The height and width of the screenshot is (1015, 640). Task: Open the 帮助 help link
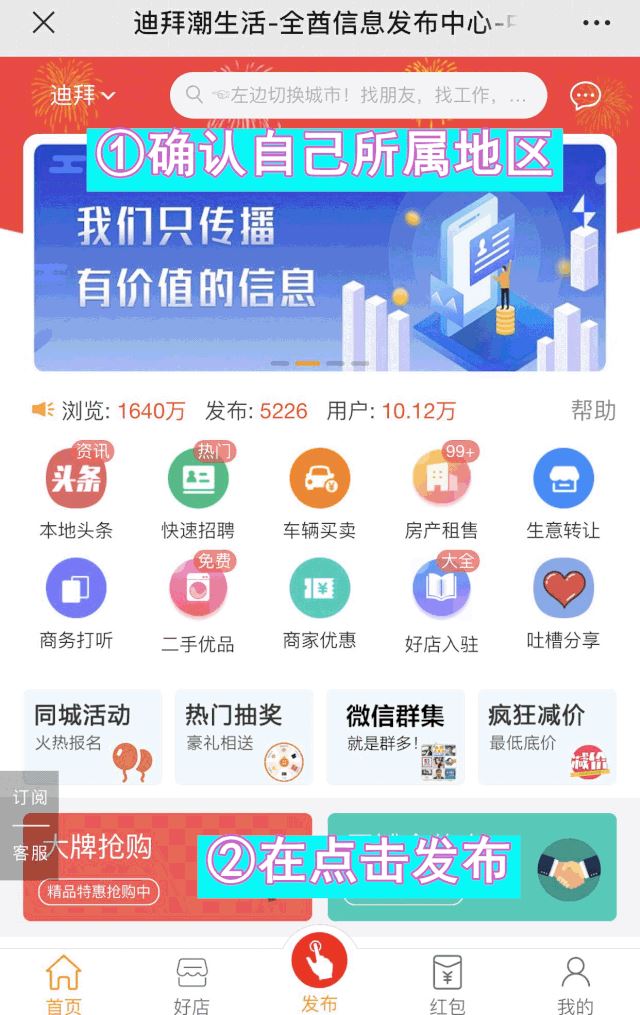click(x=593, y=410)
